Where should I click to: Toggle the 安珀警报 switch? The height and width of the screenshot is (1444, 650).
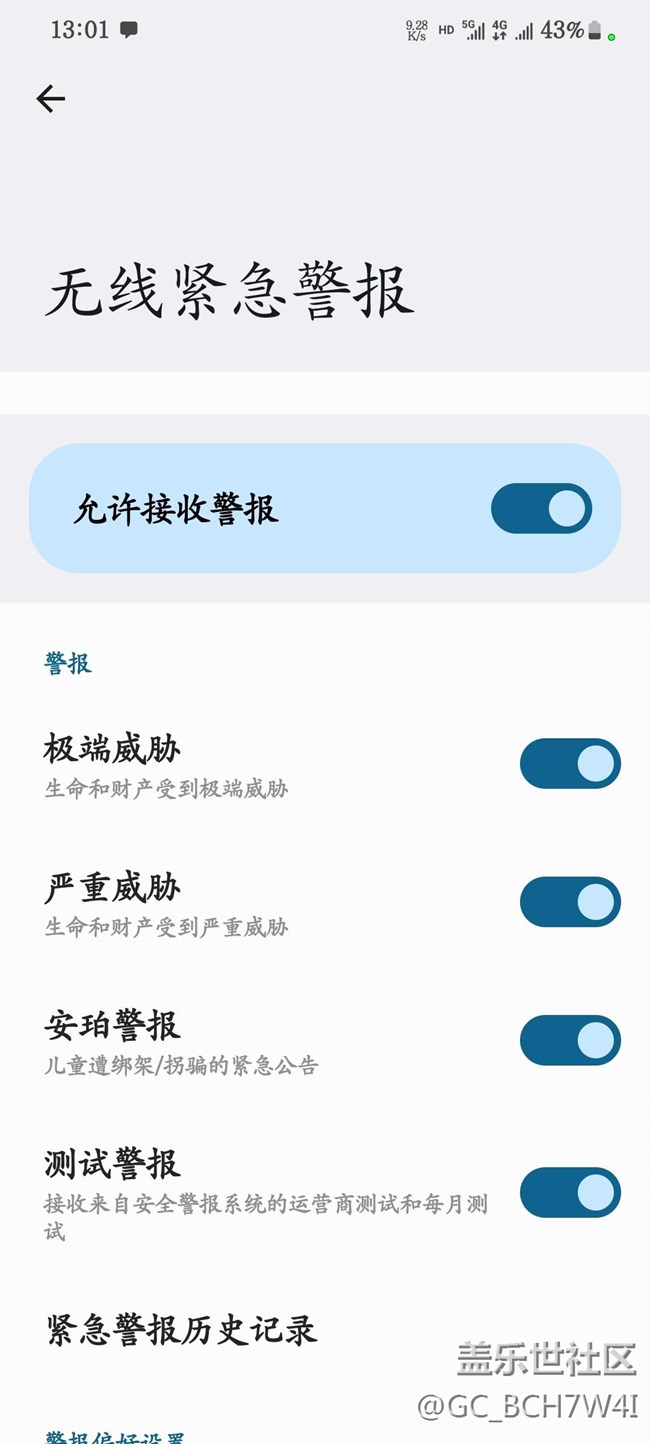tap(570, 1040)
